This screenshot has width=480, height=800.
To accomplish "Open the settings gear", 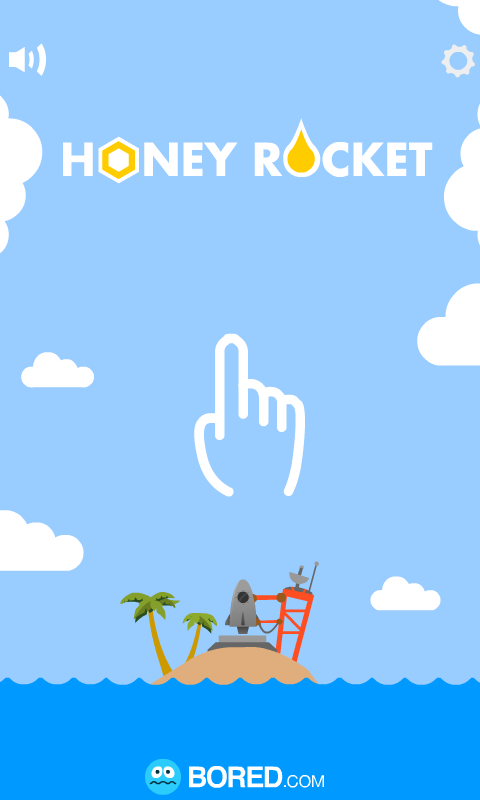I will [458, 61].
